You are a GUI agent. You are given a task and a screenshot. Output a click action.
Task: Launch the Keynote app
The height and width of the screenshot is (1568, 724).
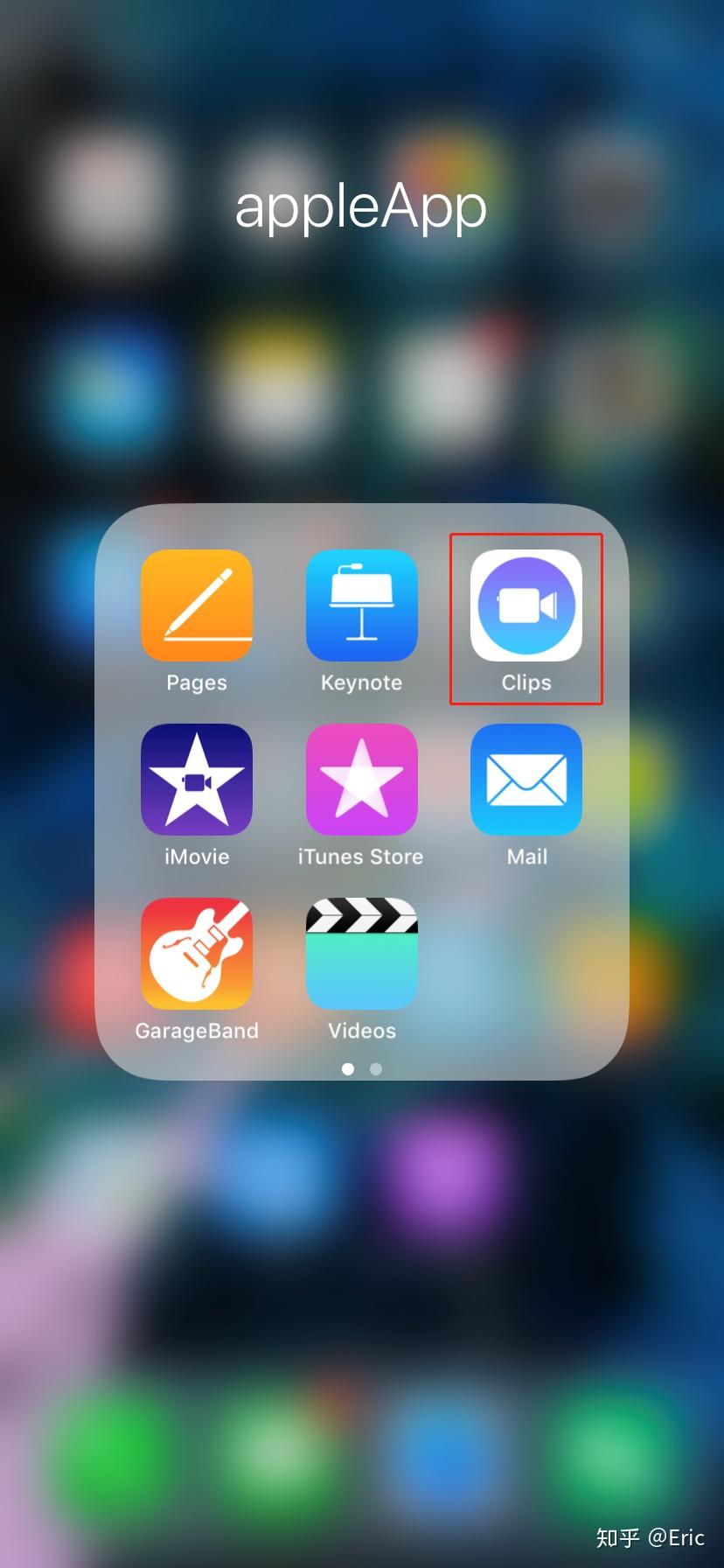[x=362, y=605]
